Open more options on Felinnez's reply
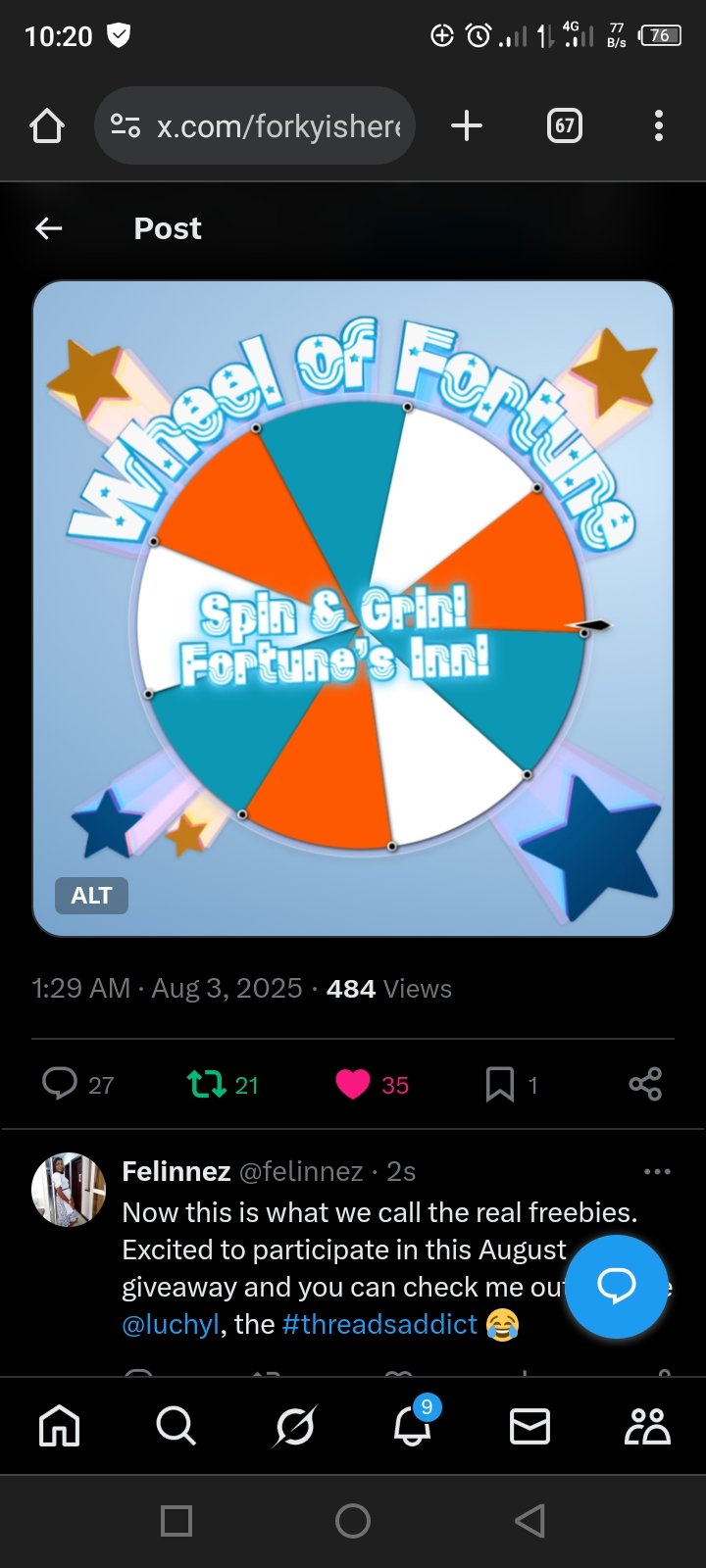706x1568 pixels. pyautogui.click(x=657, y=1171)
